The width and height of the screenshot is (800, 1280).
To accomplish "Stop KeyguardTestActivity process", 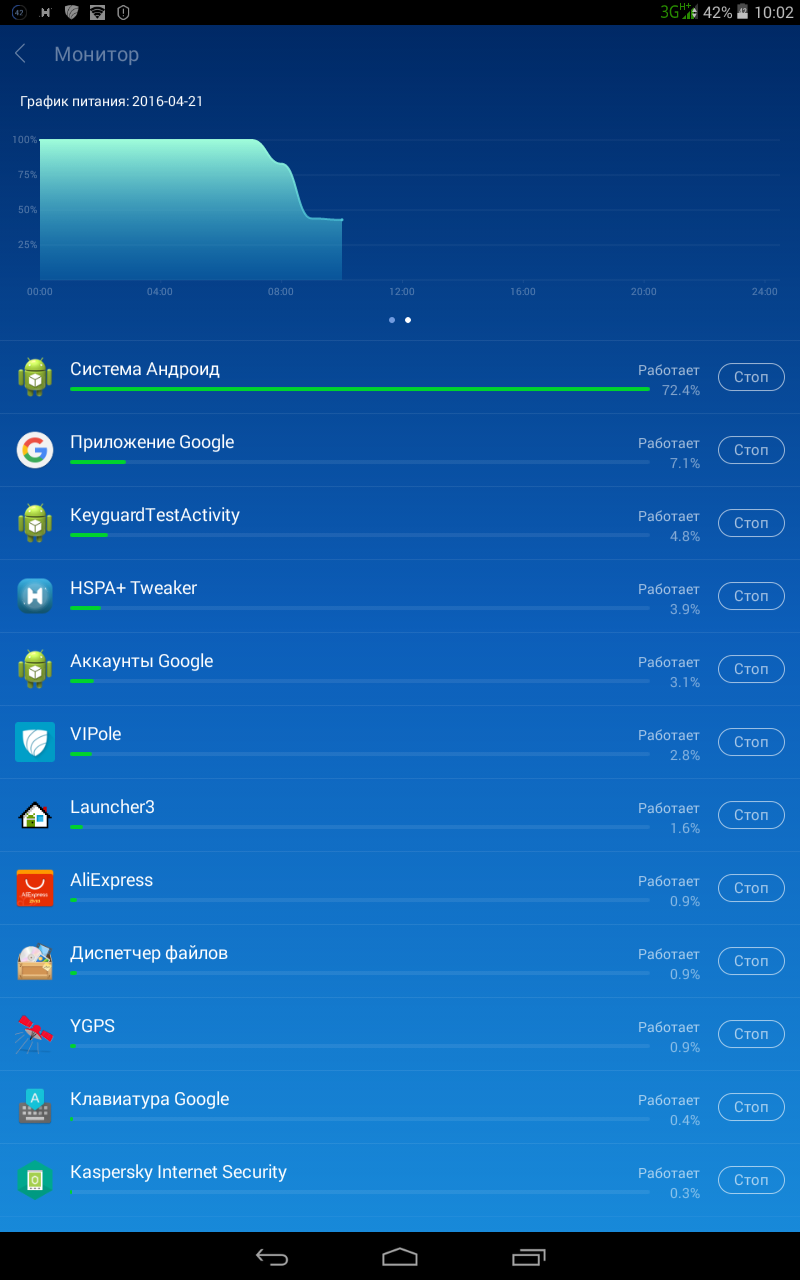I will pyautogui.click(x=751, y=523).
